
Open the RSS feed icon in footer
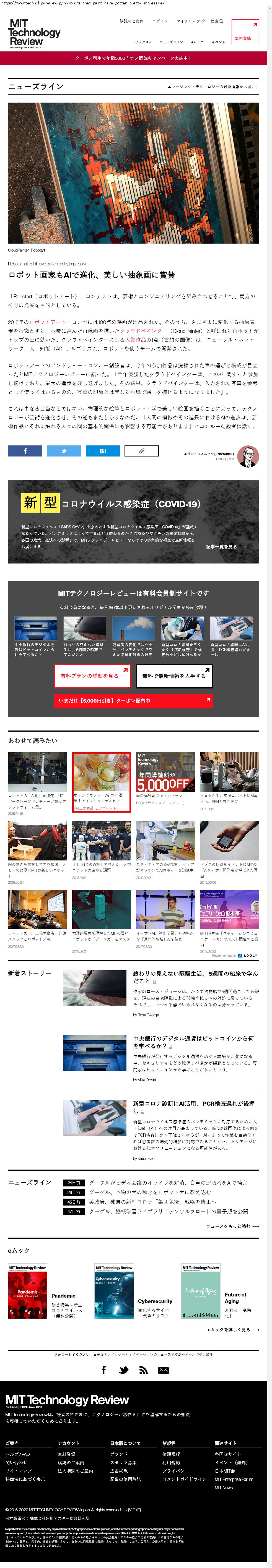click(144, 1370)
